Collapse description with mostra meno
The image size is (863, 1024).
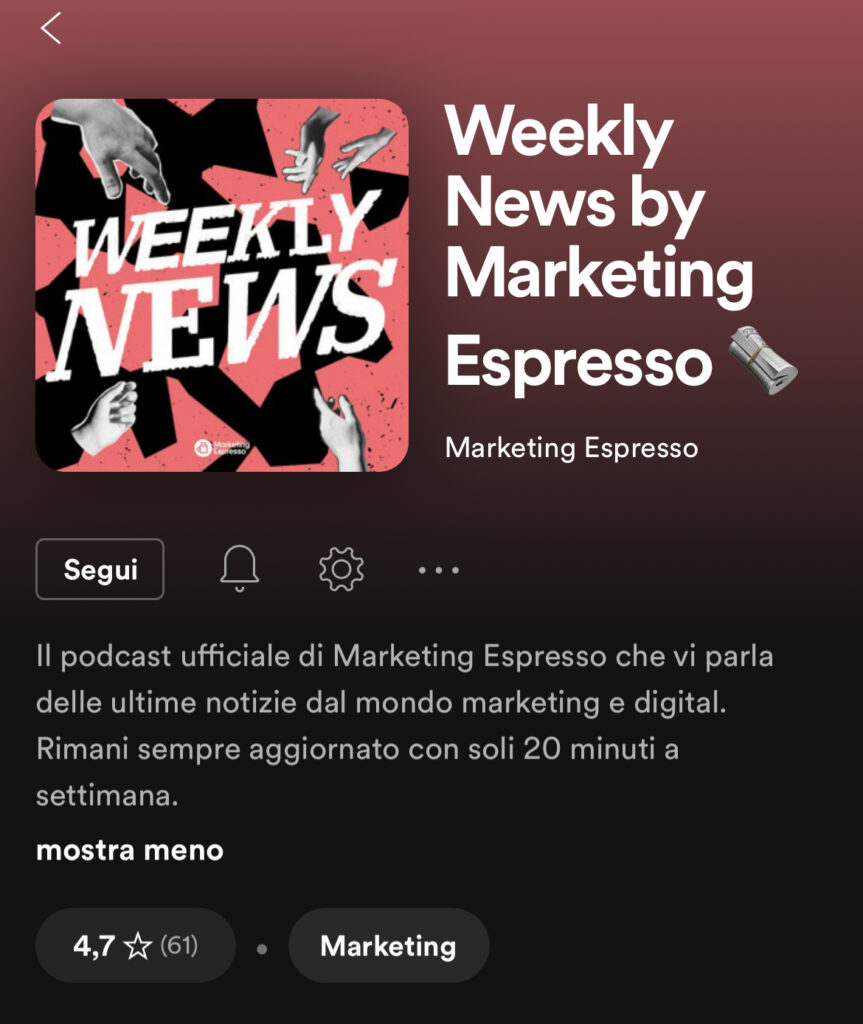pyautogui.click(x=130, y=850)
